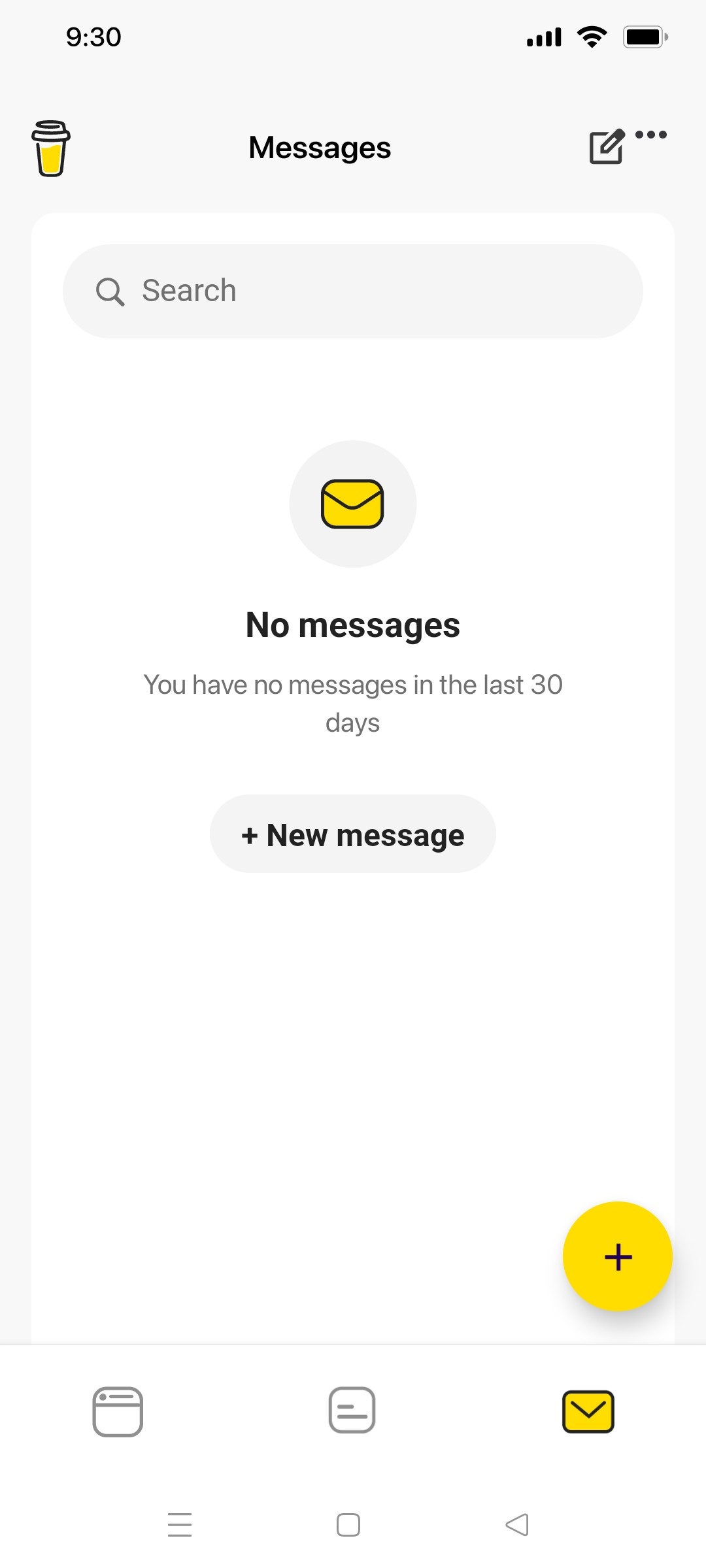Tap the Wi-Fi status icon

click(x=591, y=37)
